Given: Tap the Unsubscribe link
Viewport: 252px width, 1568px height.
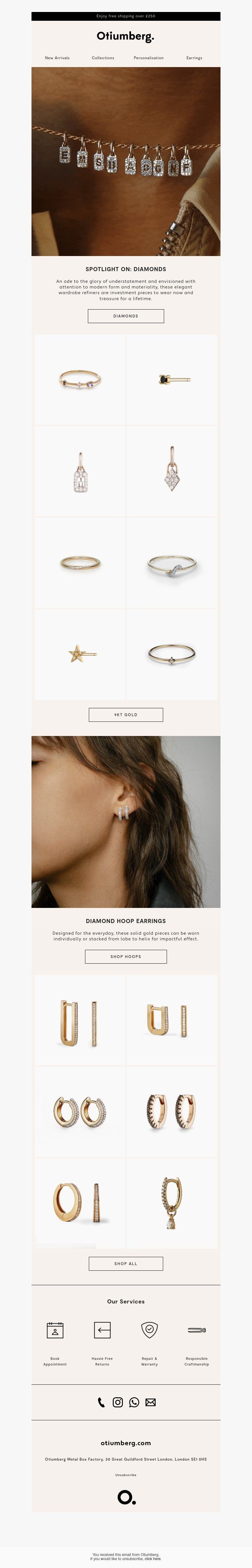Looking at the screenshot, I should [x=126, y=1475].
